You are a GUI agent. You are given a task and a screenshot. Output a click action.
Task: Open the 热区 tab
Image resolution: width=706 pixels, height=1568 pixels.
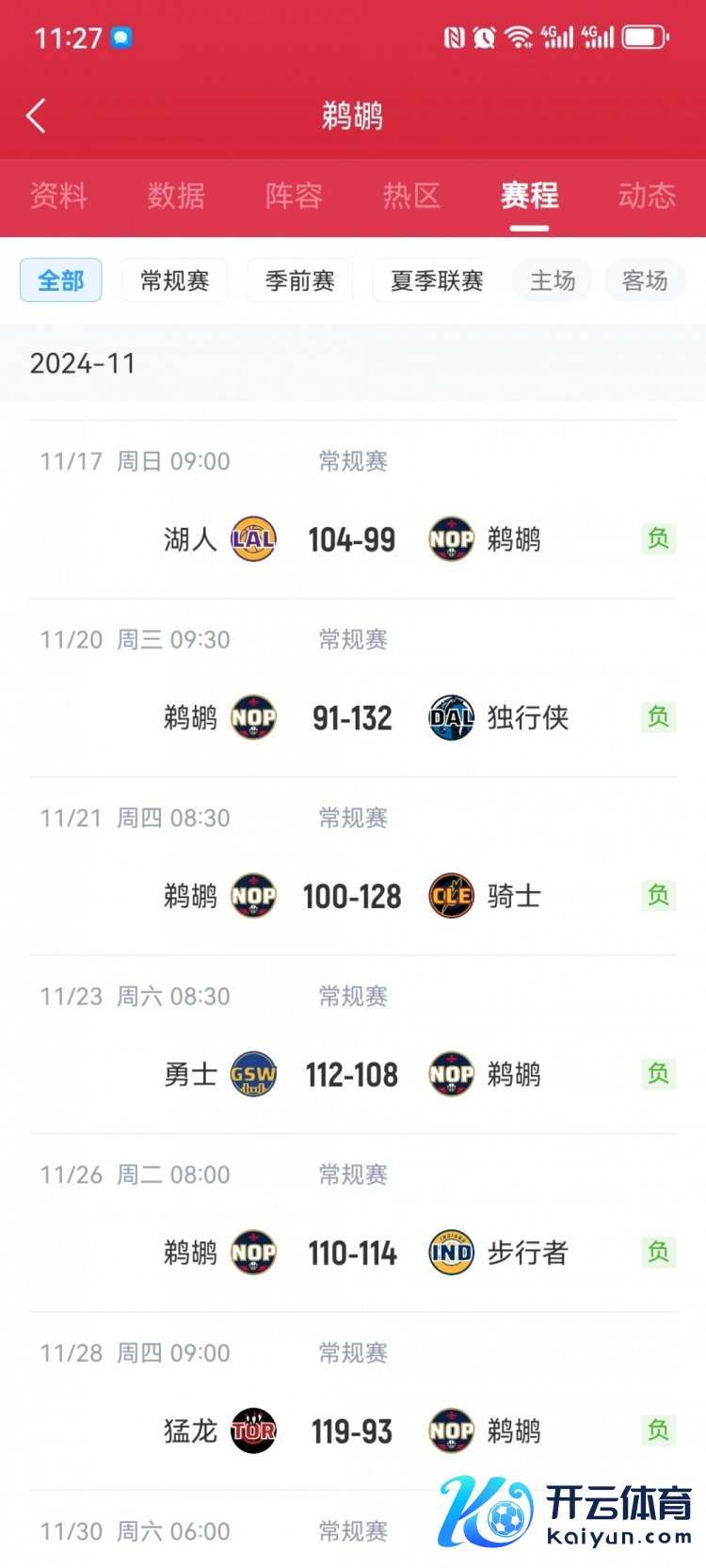(411, 196)
